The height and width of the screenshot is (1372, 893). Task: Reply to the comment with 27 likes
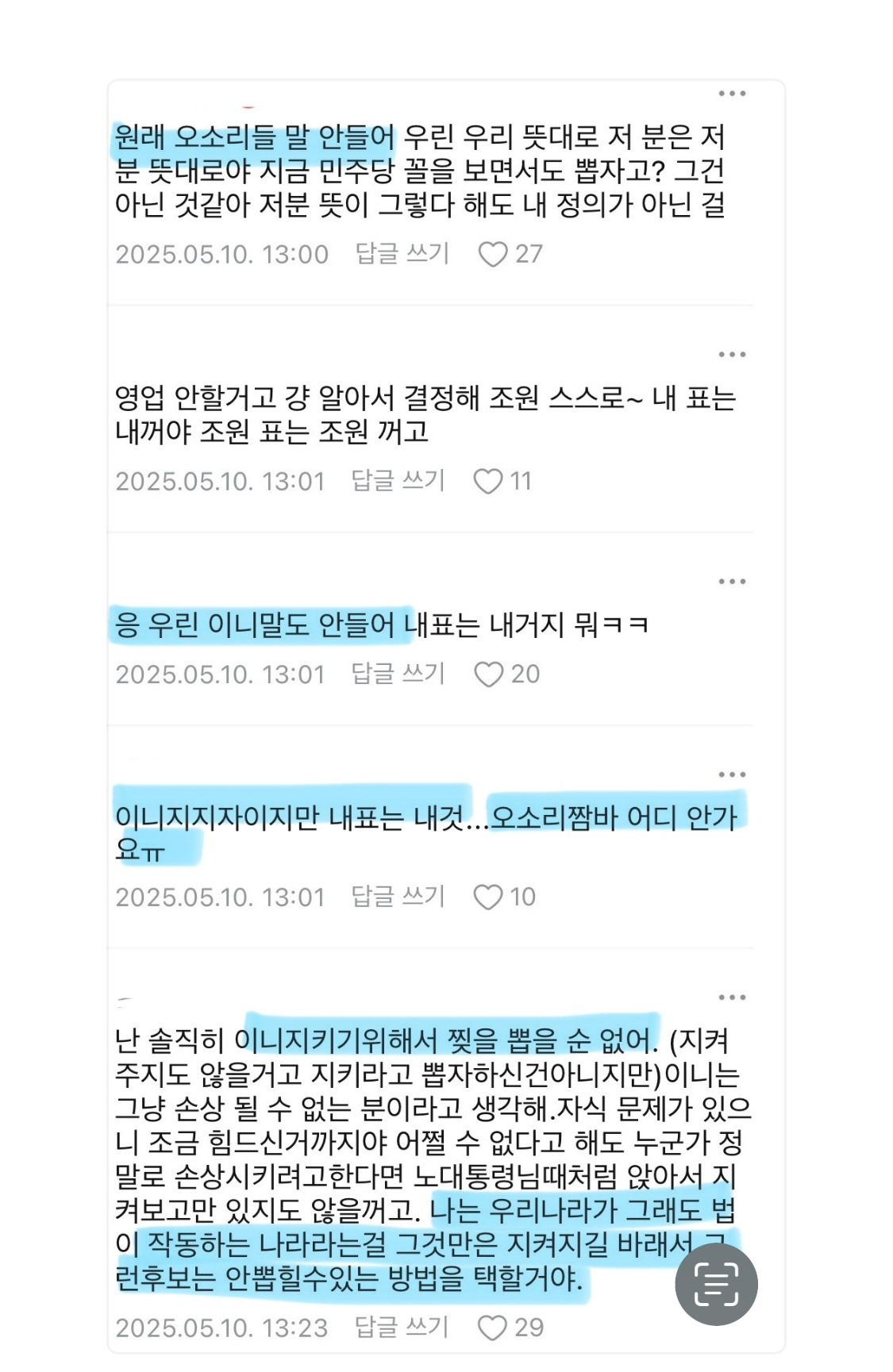click(x=402, y=254)
